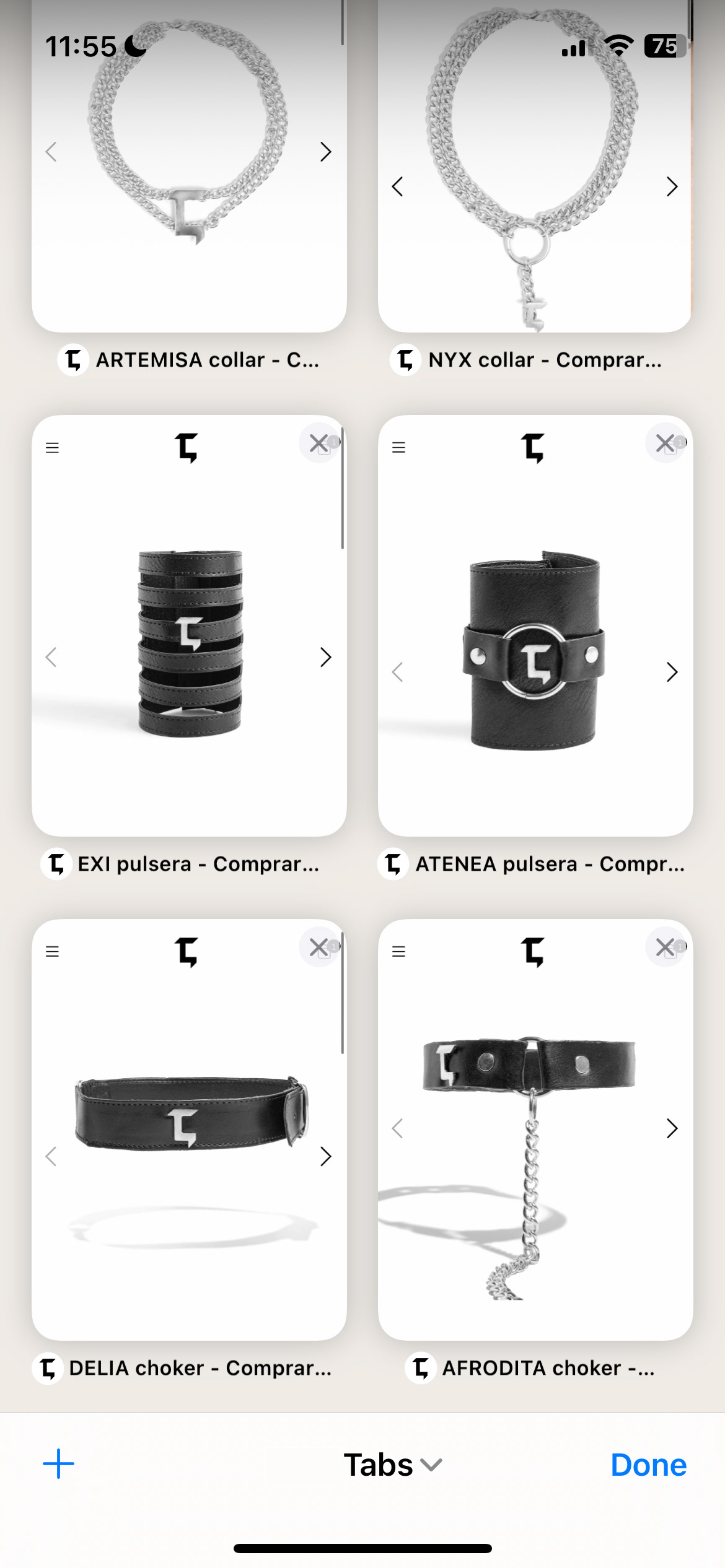
Task: Close the AFRODITA choker tab
Action: (666, 947)
